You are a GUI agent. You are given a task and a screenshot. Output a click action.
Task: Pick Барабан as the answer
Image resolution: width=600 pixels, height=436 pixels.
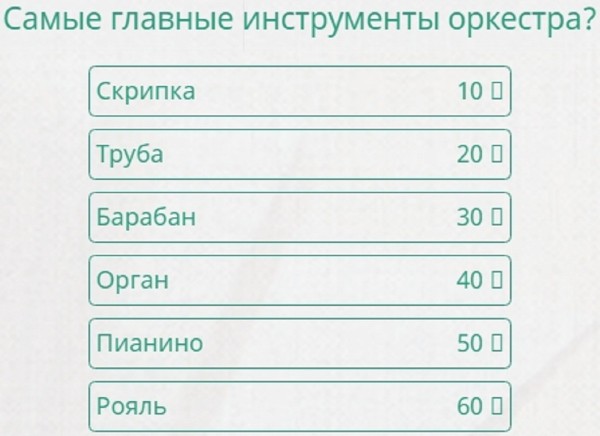tap(299, 217)
